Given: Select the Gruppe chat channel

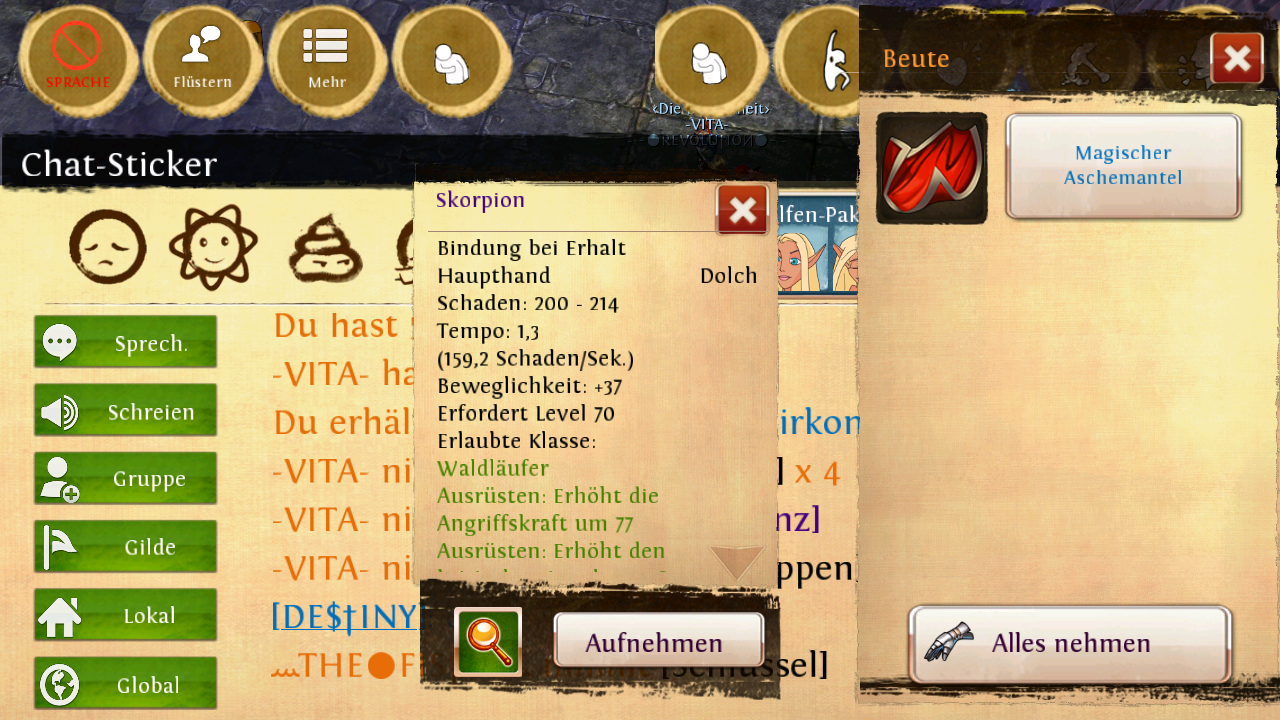Looking at the screenshot, I should (x=125, y=478).
